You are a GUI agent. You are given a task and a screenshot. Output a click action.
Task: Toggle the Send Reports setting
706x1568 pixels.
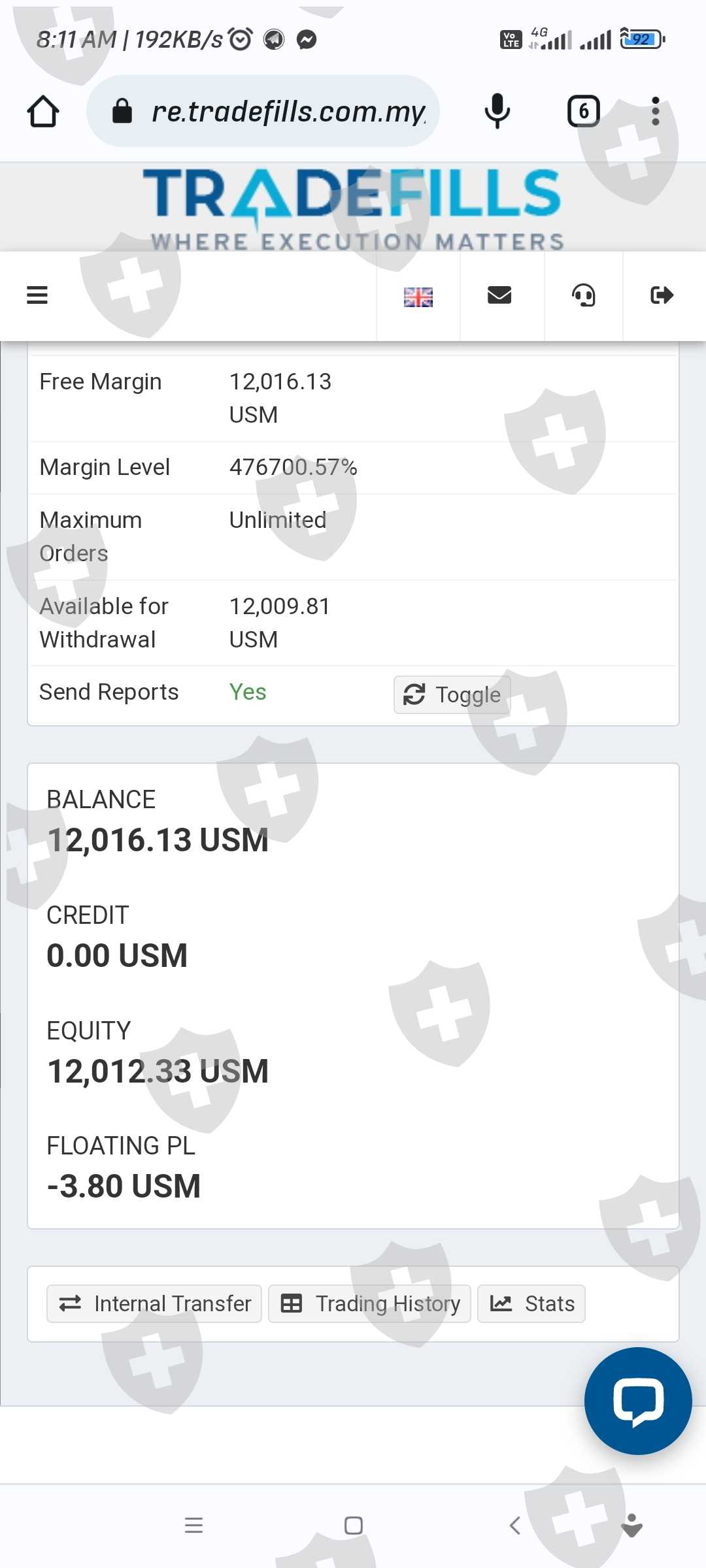tap(452, 694)
